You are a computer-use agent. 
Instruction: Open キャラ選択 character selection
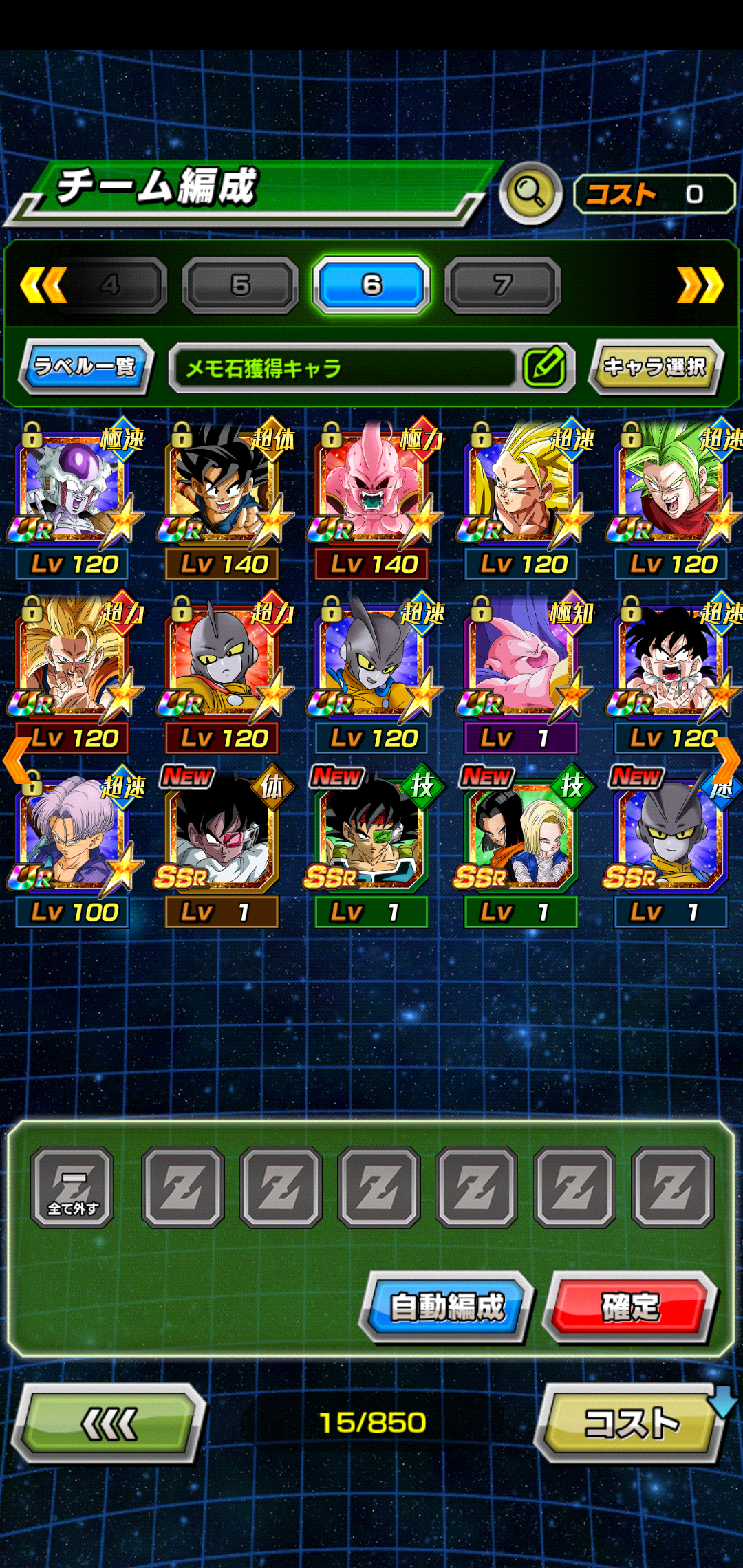click(x=655, y=367)
